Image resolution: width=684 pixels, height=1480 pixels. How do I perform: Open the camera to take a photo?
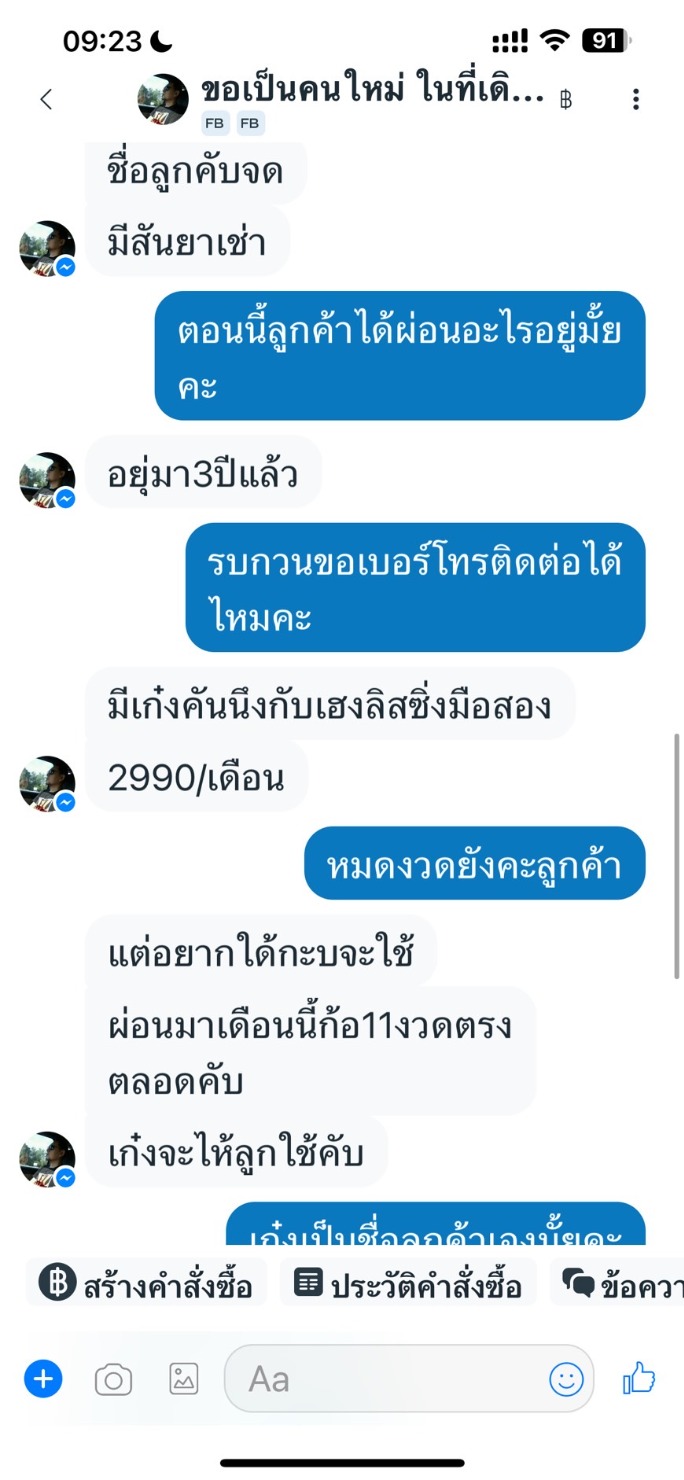113,1381
